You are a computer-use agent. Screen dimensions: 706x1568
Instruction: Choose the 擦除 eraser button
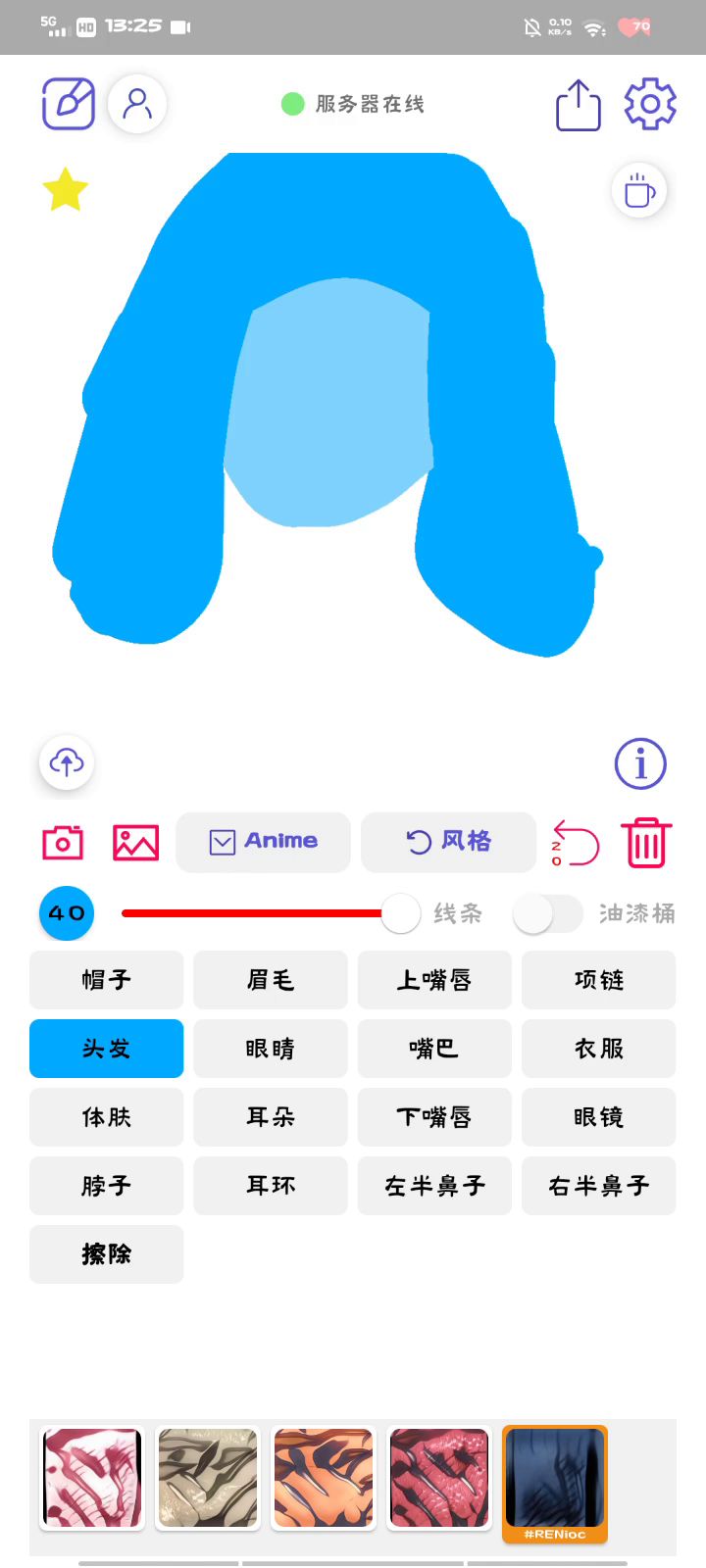pos(106,1254)
